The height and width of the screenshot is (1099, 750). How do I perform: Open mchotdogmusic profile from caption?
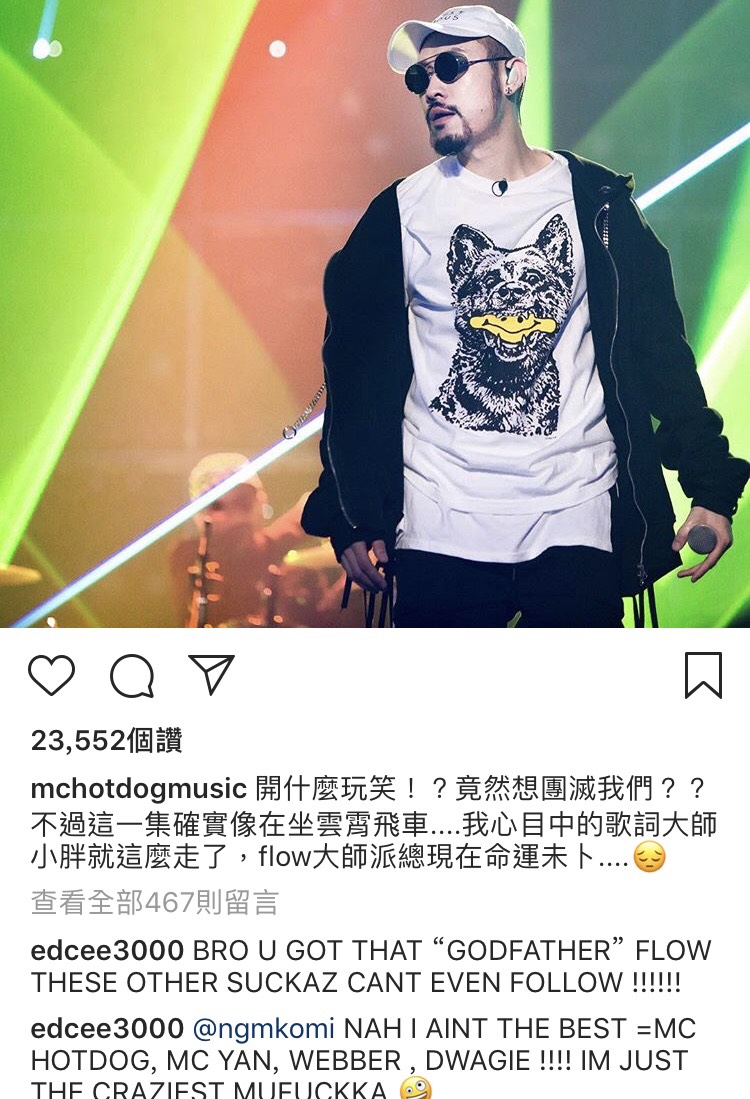coord(138,787)
